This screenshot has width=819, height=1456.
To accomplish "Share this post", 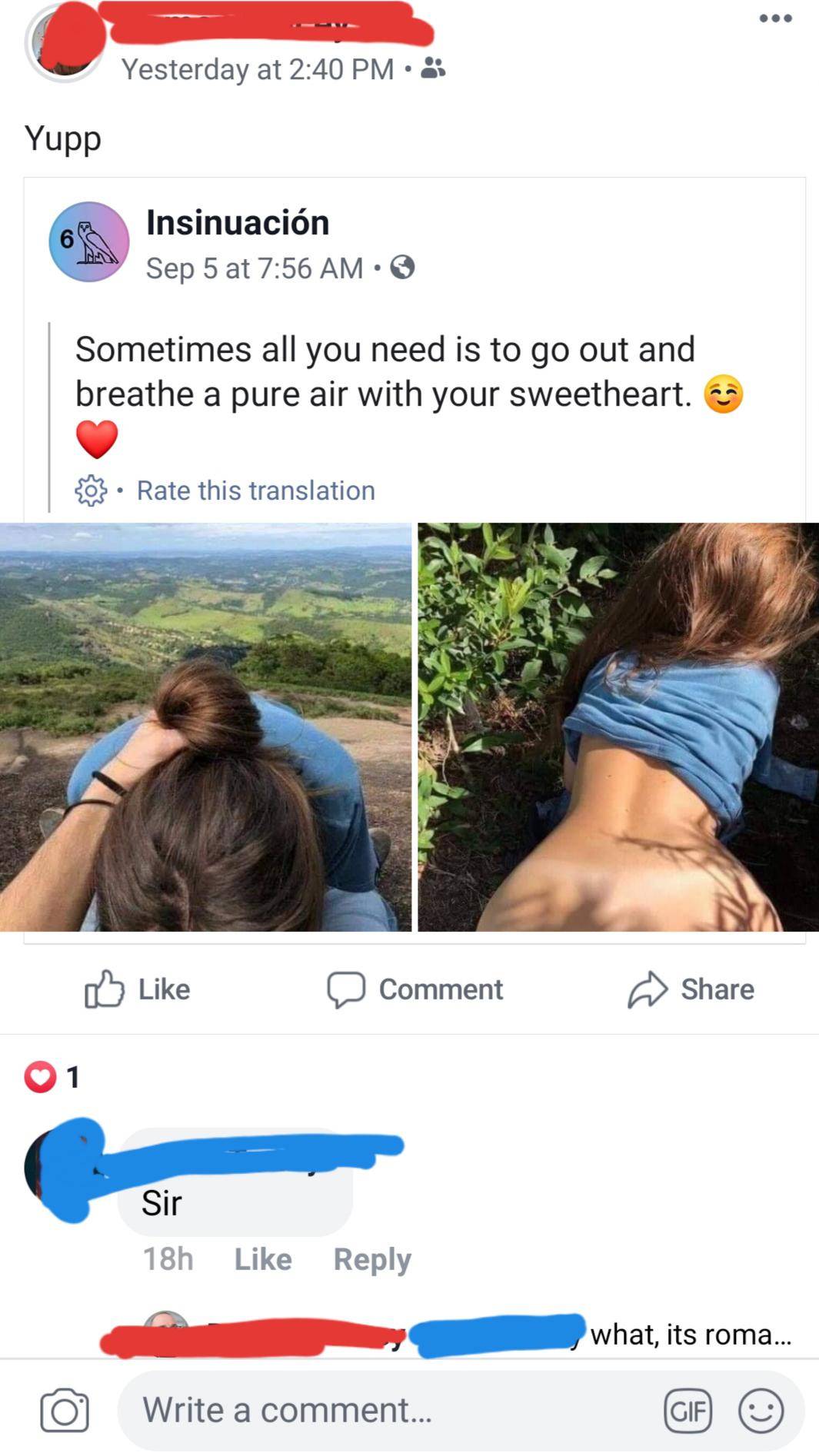I will pos(691,989).
